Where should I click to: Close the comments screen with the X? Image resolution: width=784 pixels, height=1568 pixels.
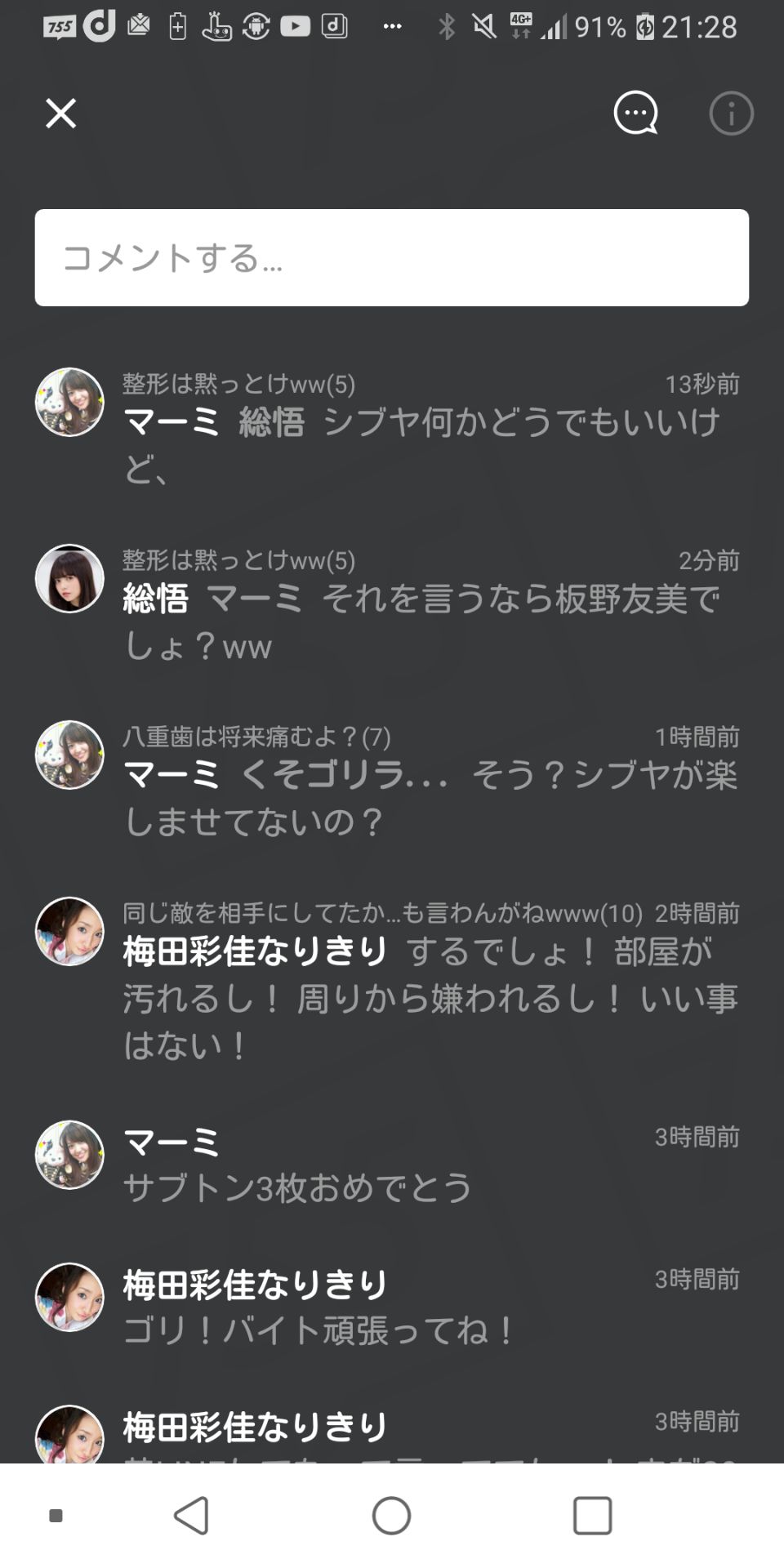[x=60, y=114]
